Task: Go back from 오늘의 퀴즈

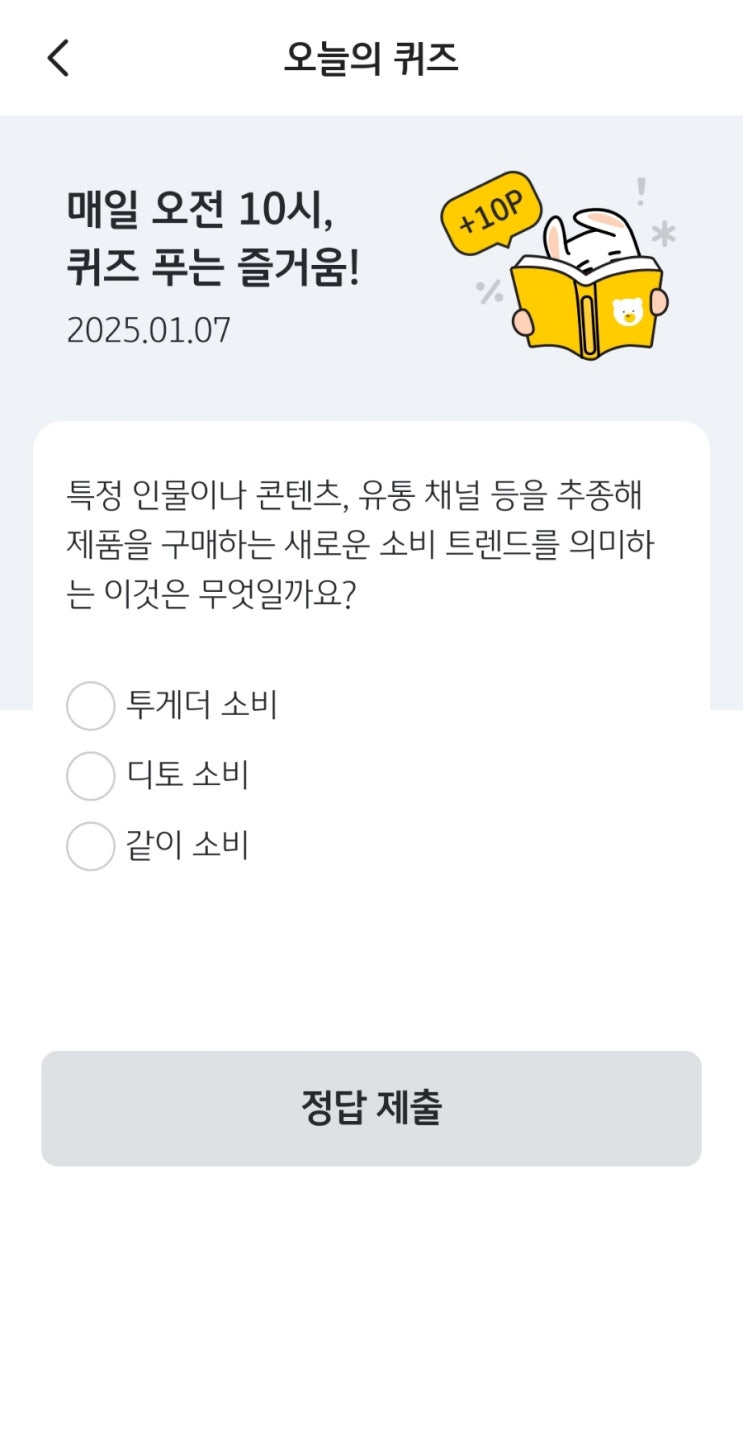Action: [x=58, y=58]
